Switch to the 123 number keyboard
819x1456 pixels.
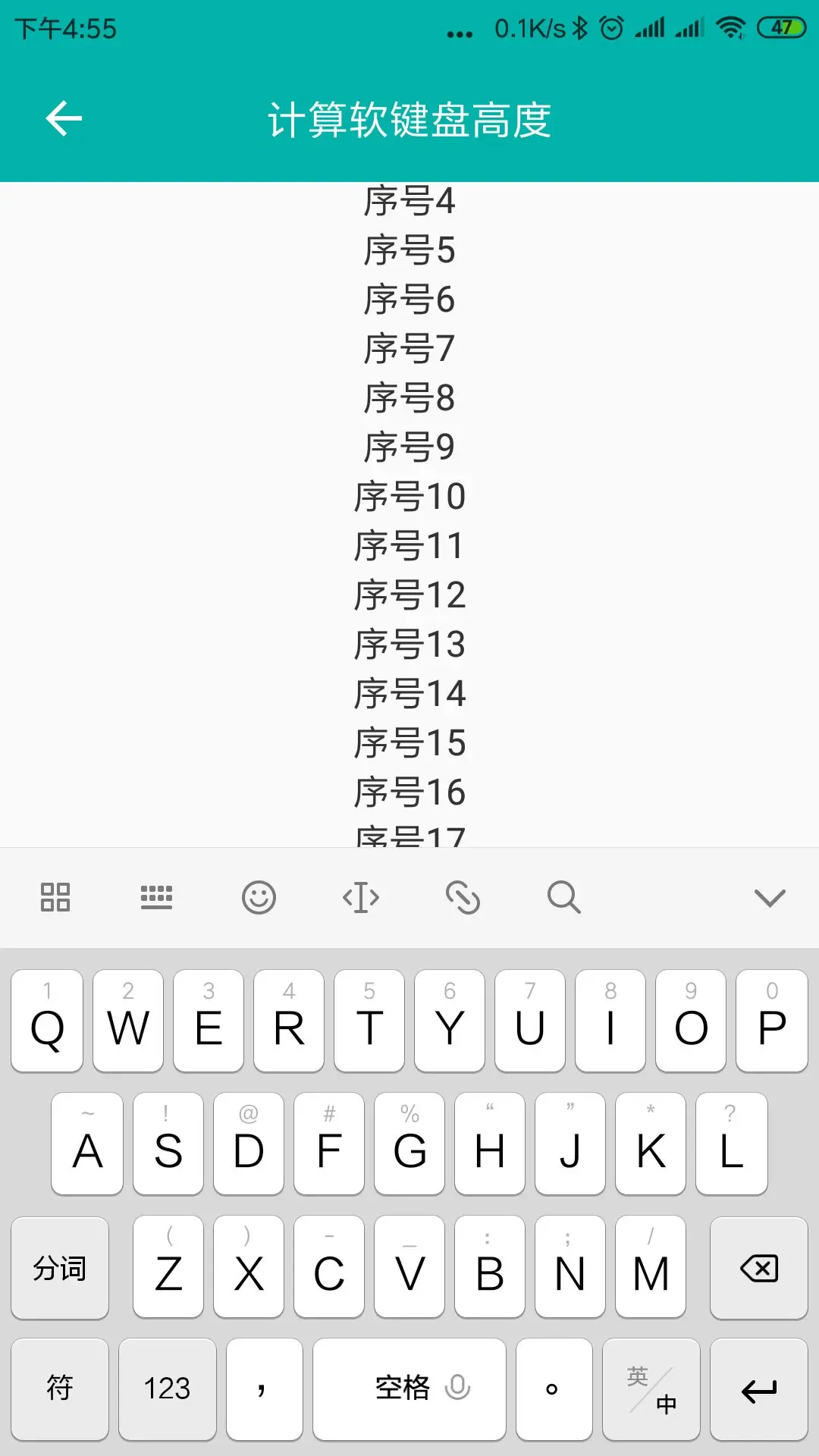coord(168,1389)
